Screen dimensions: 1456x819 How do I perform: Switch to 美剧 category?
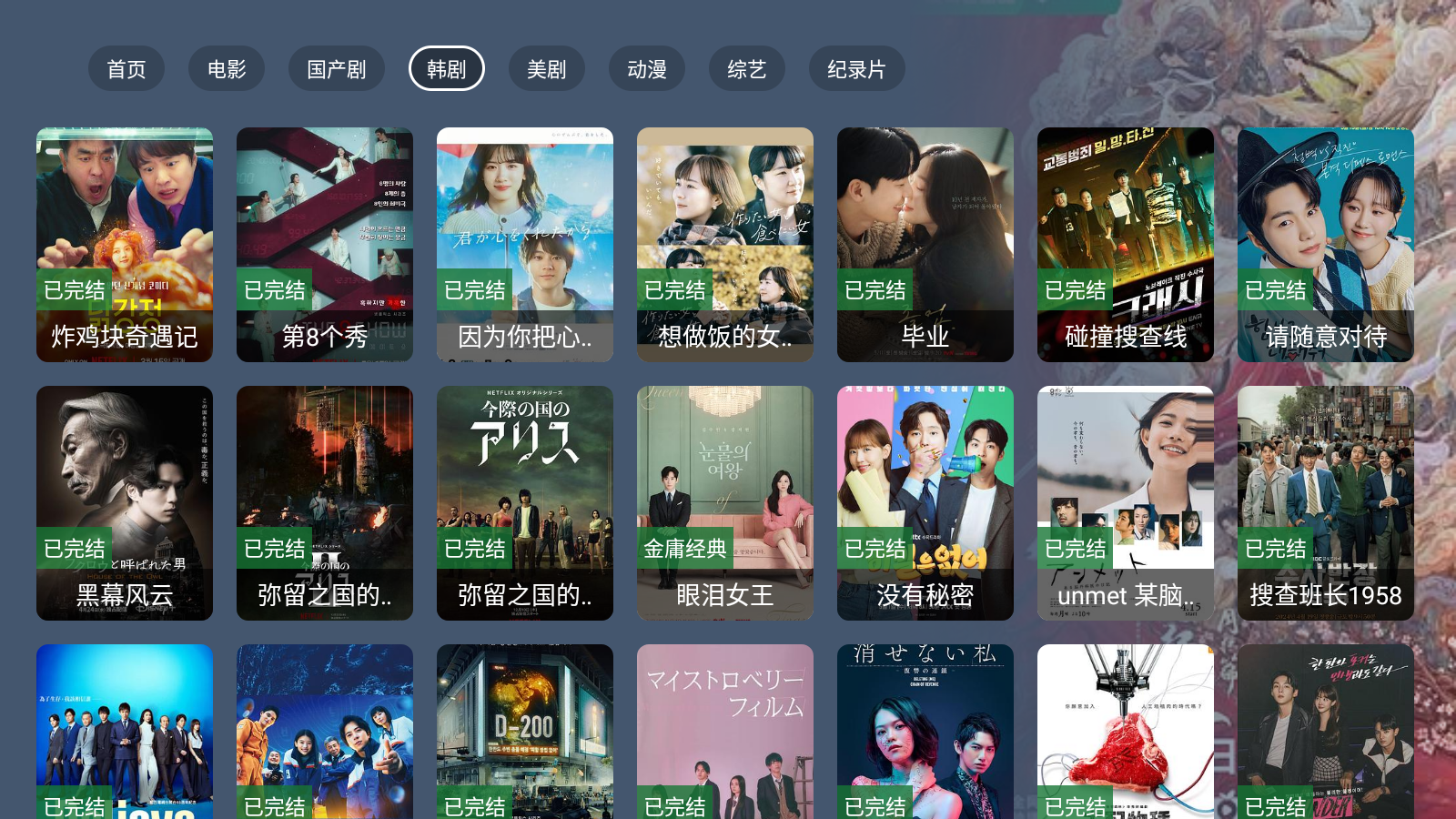546,69
